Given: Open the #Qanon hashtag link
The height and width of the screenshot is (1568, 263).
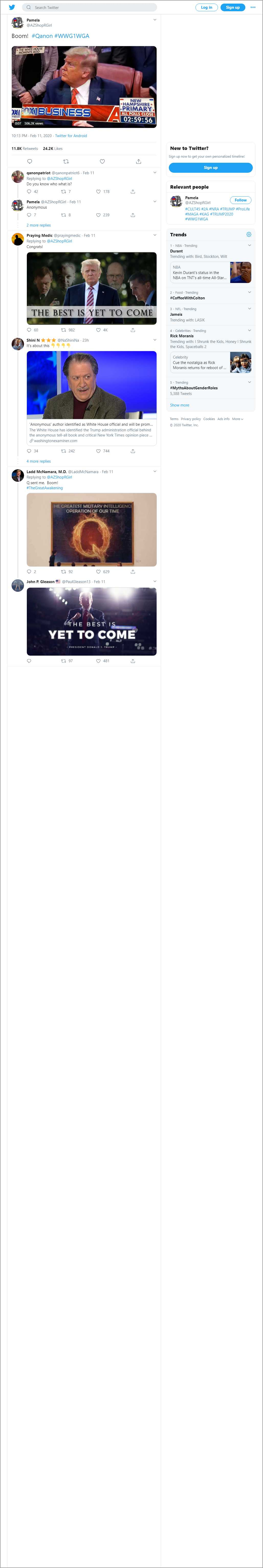Looking at the screenshot, I should (42, 36).
